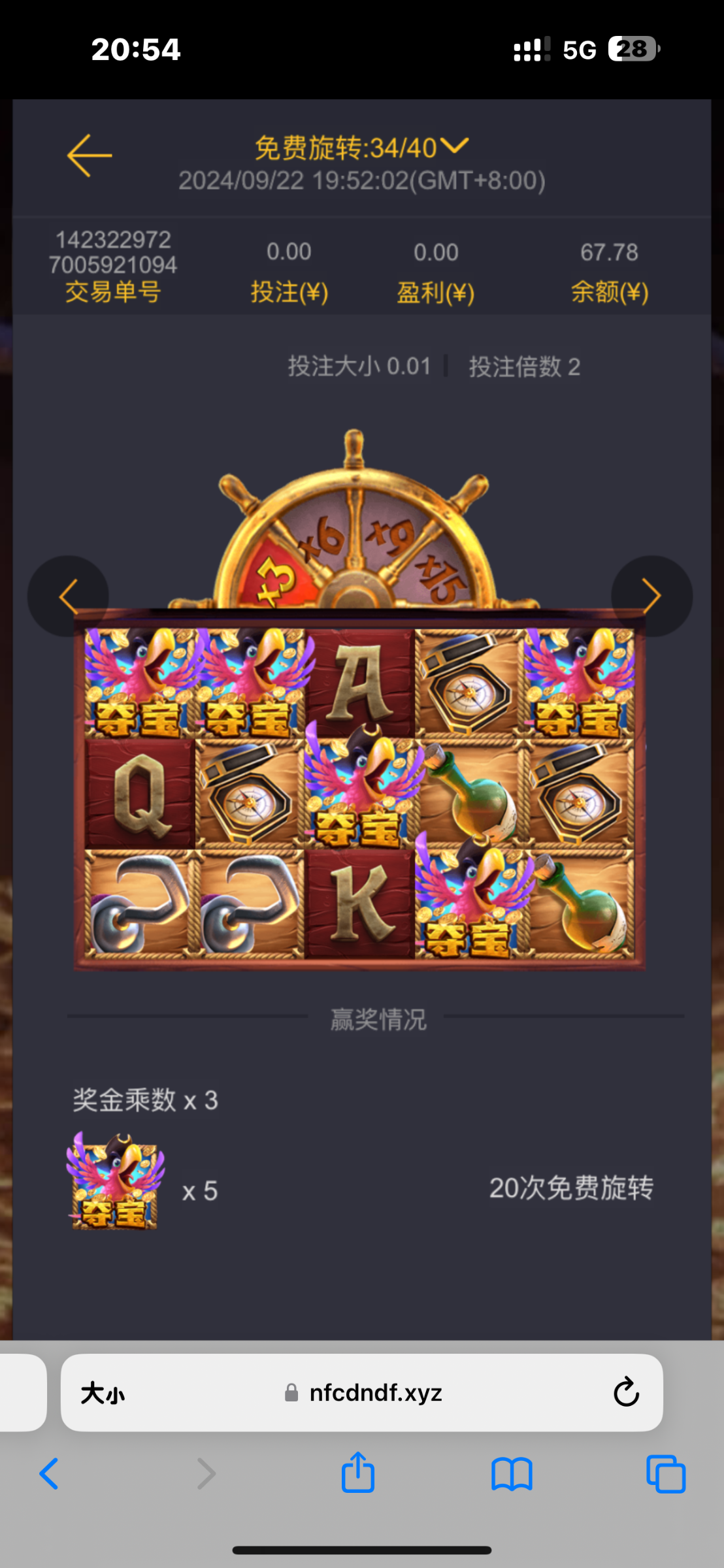Tap the yellow back arrow at the top
724x1568 pixels.
pyautogui.click(x=90, y=155)
